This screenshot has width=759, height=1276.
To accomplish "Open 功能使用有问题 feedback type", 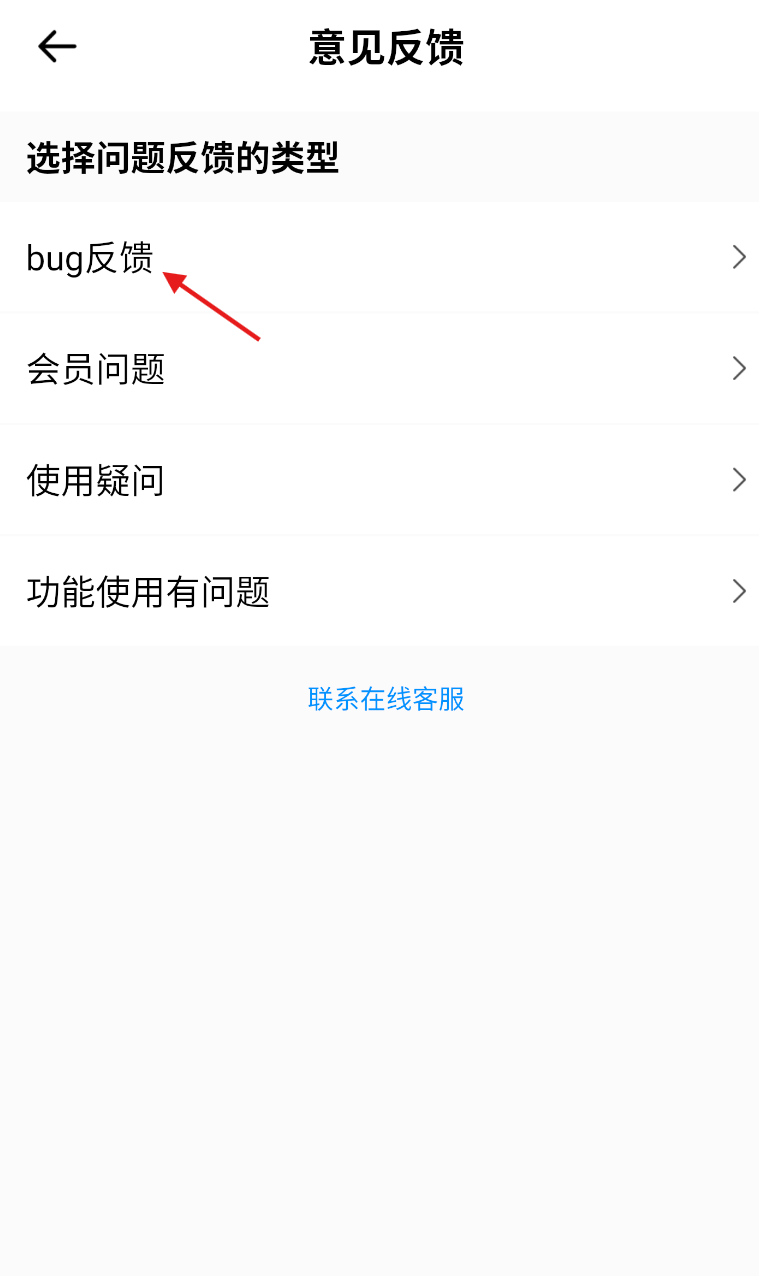I will 379,591.
